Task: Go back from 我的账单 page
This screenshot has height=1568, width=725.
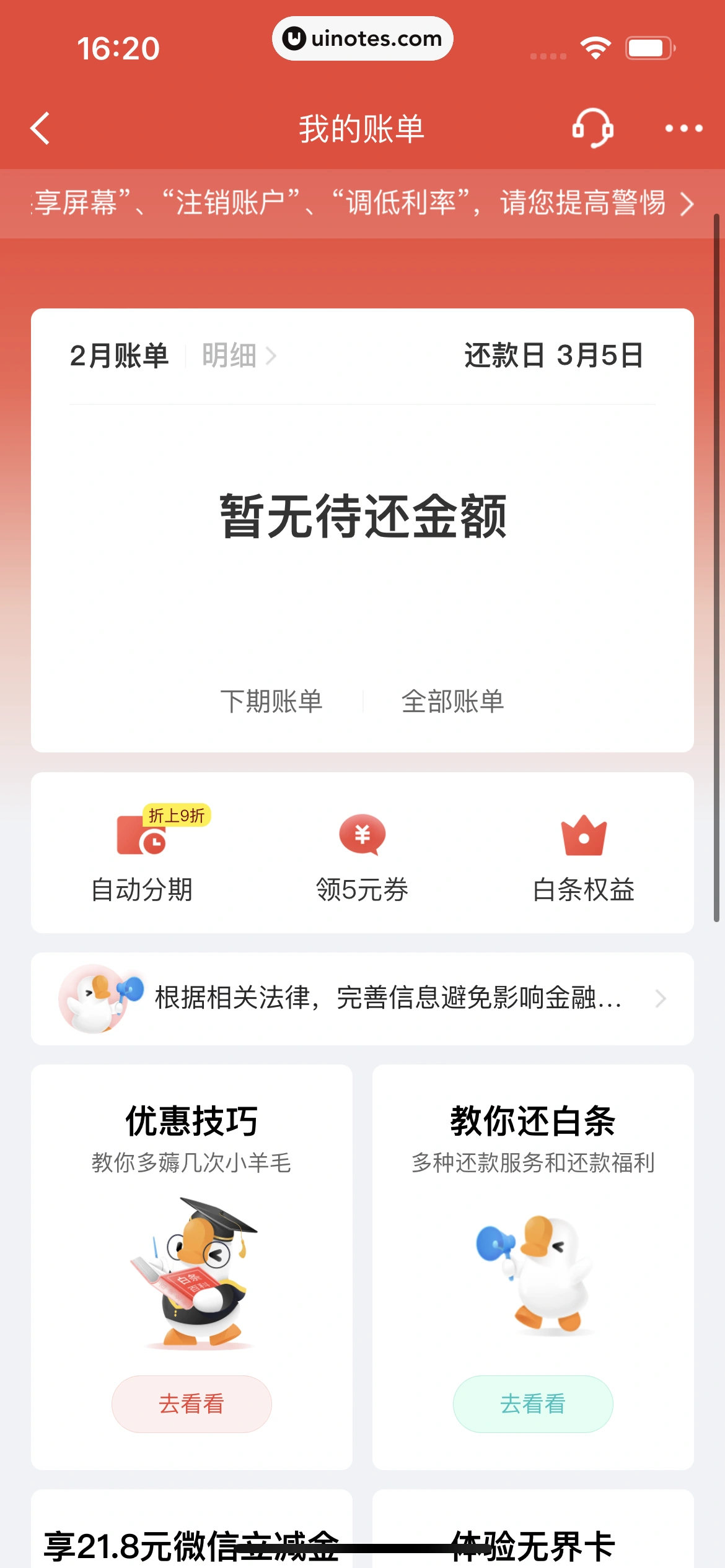Action: point(41,129)
